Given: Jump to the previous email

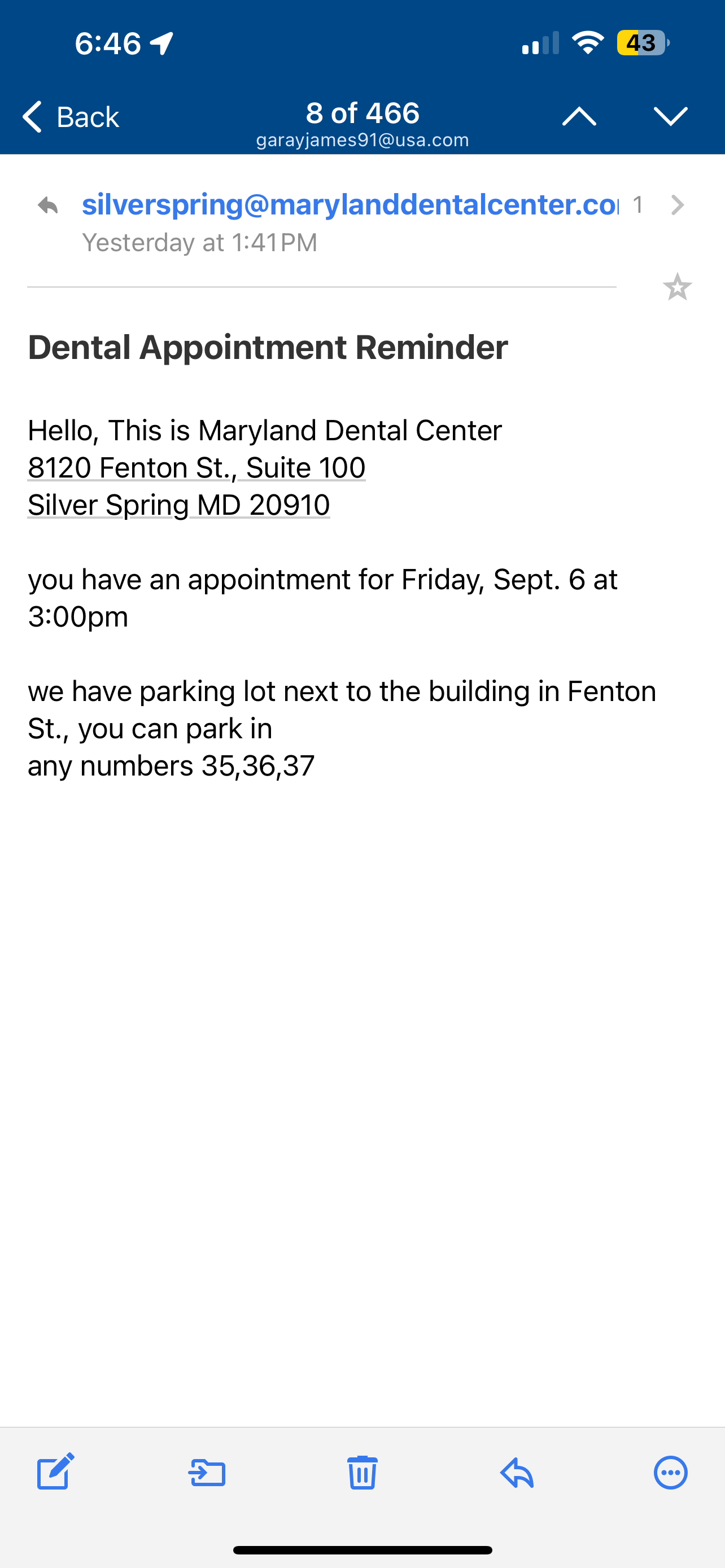Looking at the screenshot, I should point(579,116).
